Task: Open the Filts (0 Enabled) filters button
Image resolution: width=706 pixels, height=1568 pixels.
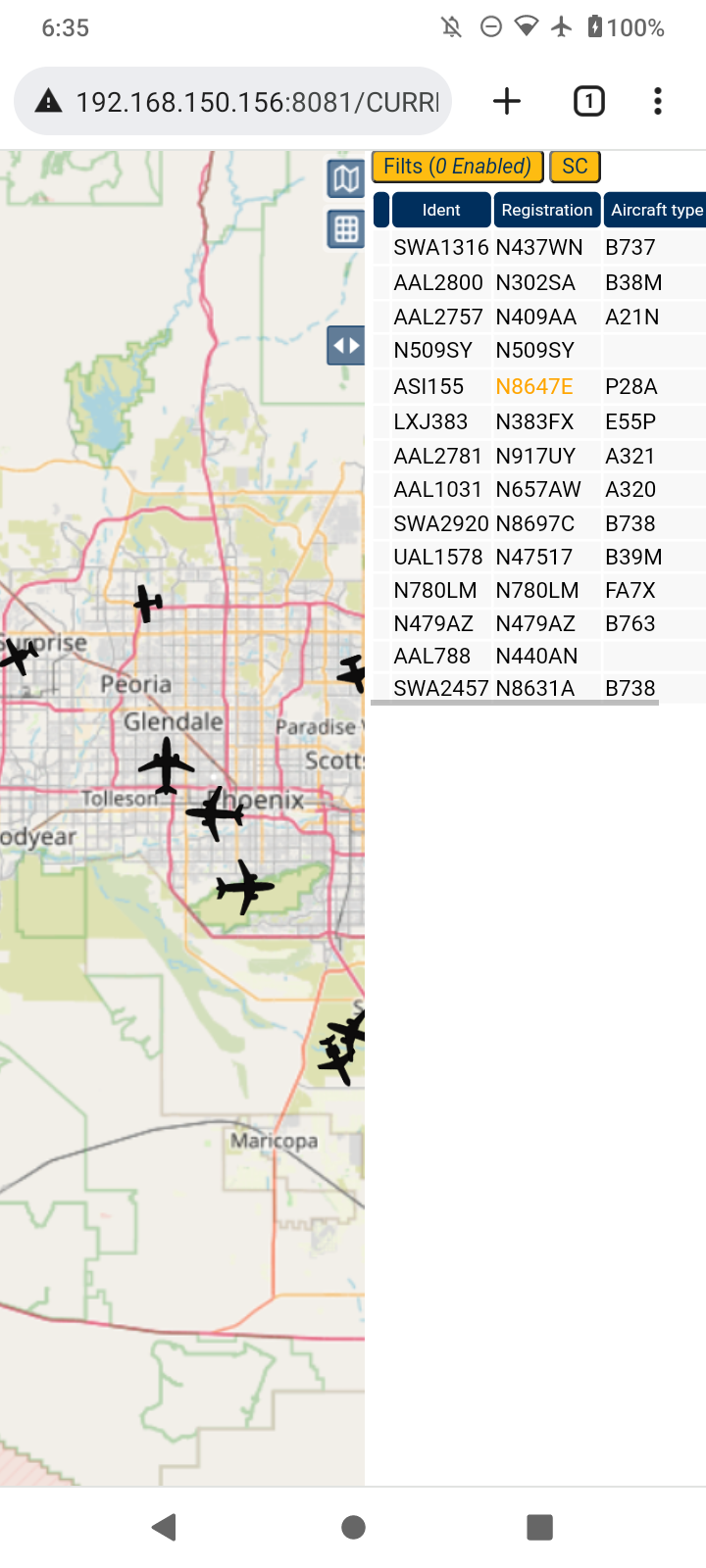Action: [457, 167]
